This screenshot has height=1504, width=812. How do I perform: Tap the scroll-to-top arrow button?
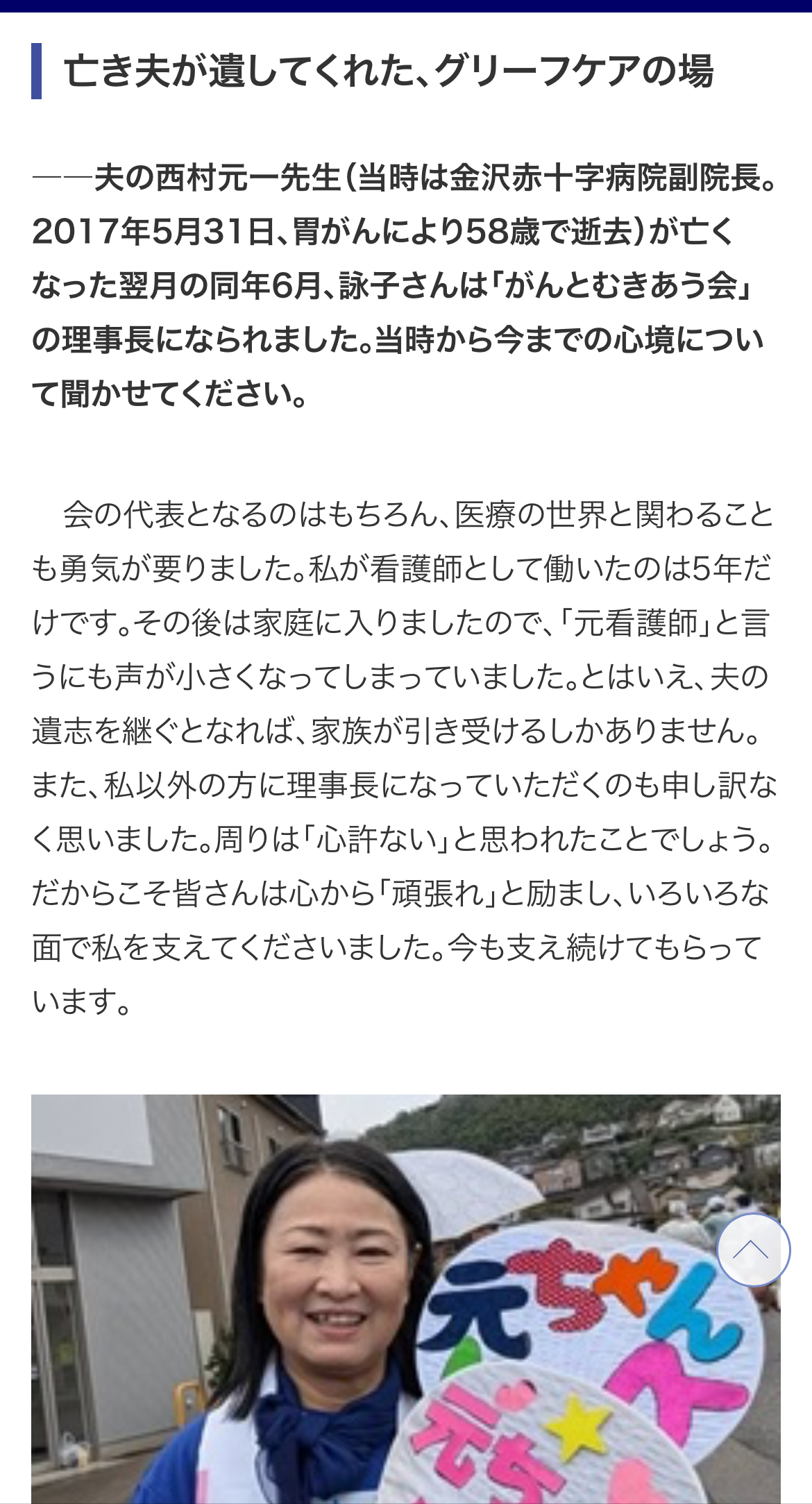point(752,1250)
